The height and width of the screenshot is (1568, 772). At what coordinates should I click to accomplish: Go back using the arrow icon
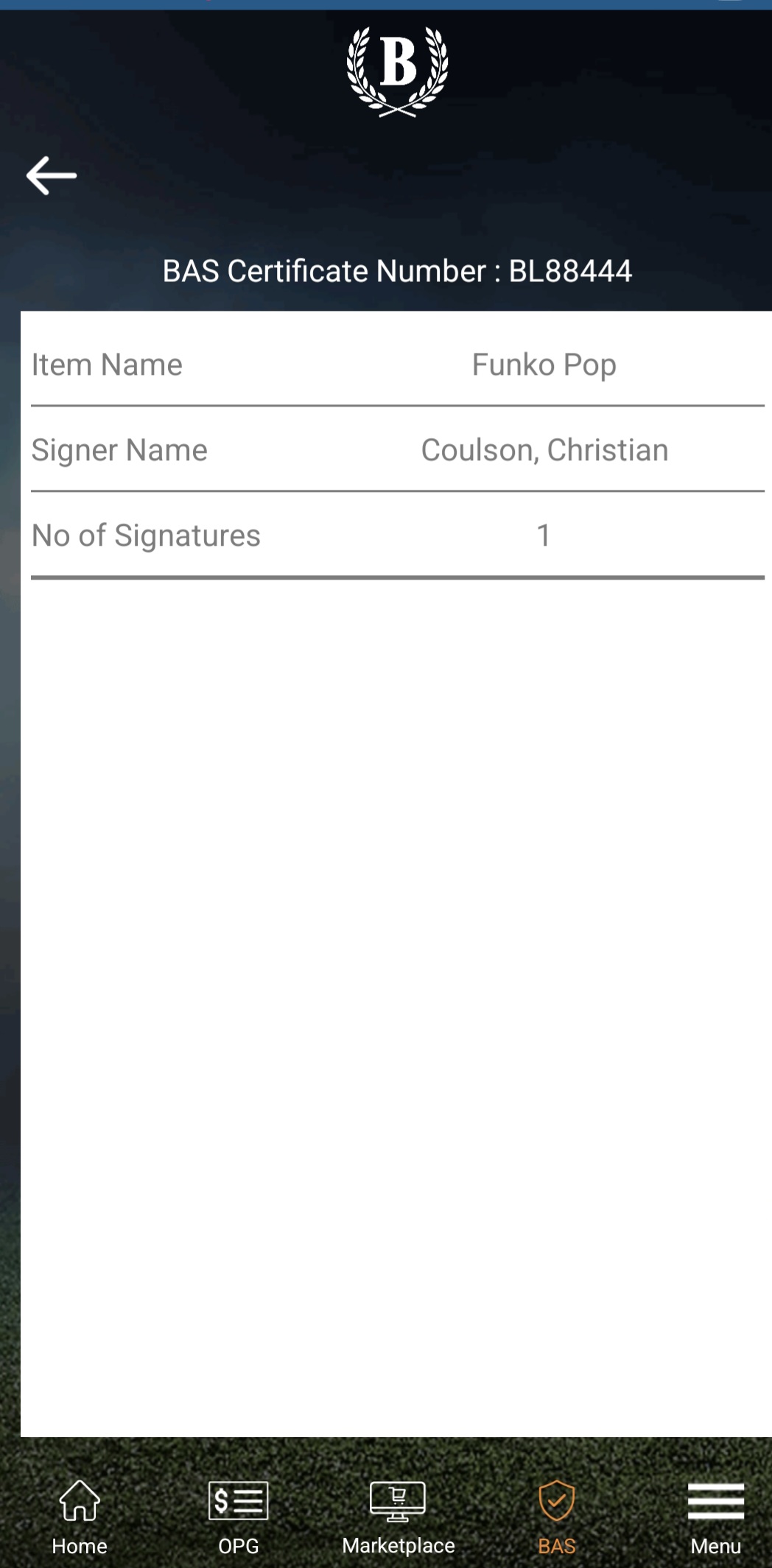click(x=52, y=175)
